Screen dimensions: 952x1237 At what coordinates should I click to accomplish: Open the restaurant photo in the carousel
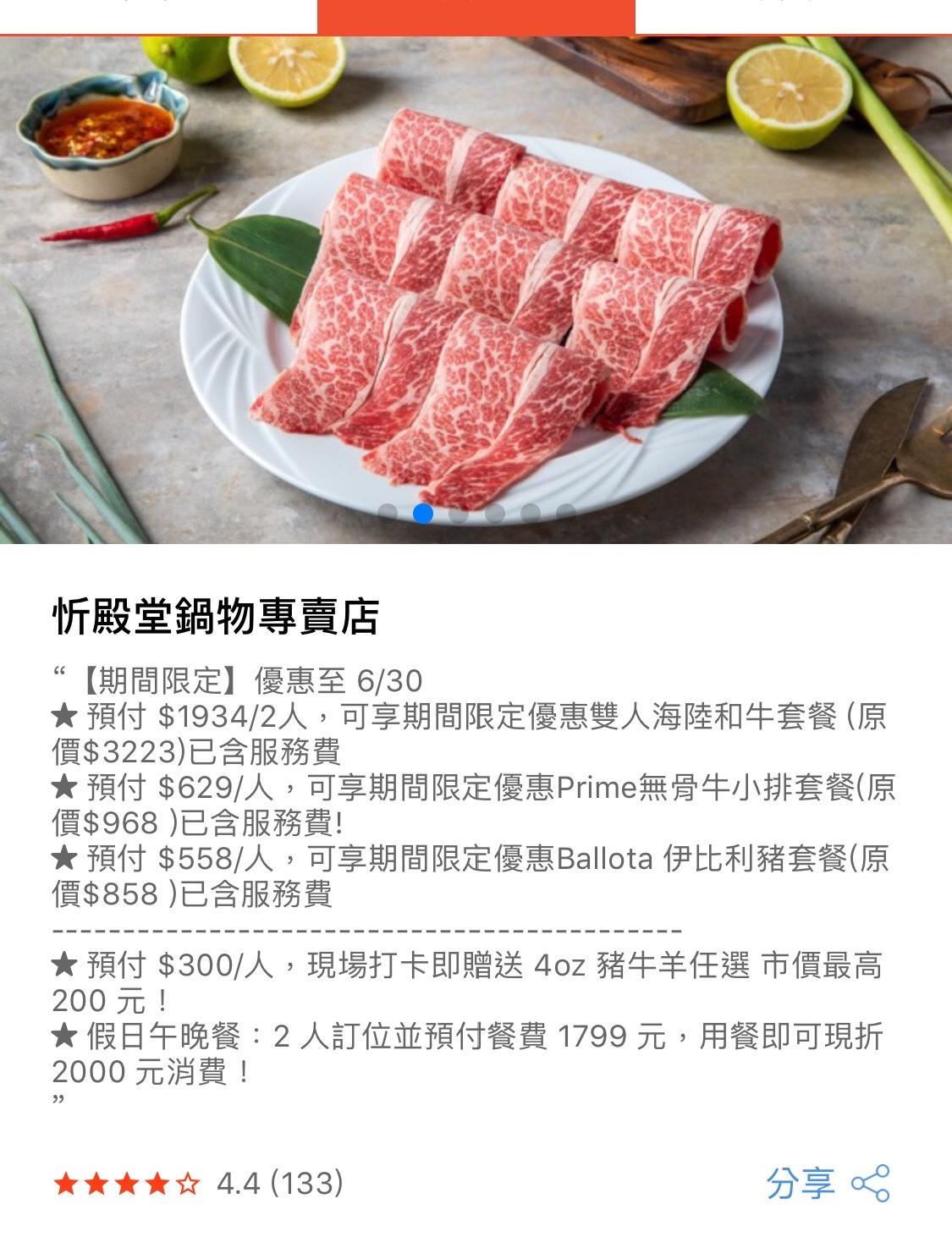(476, 288)
